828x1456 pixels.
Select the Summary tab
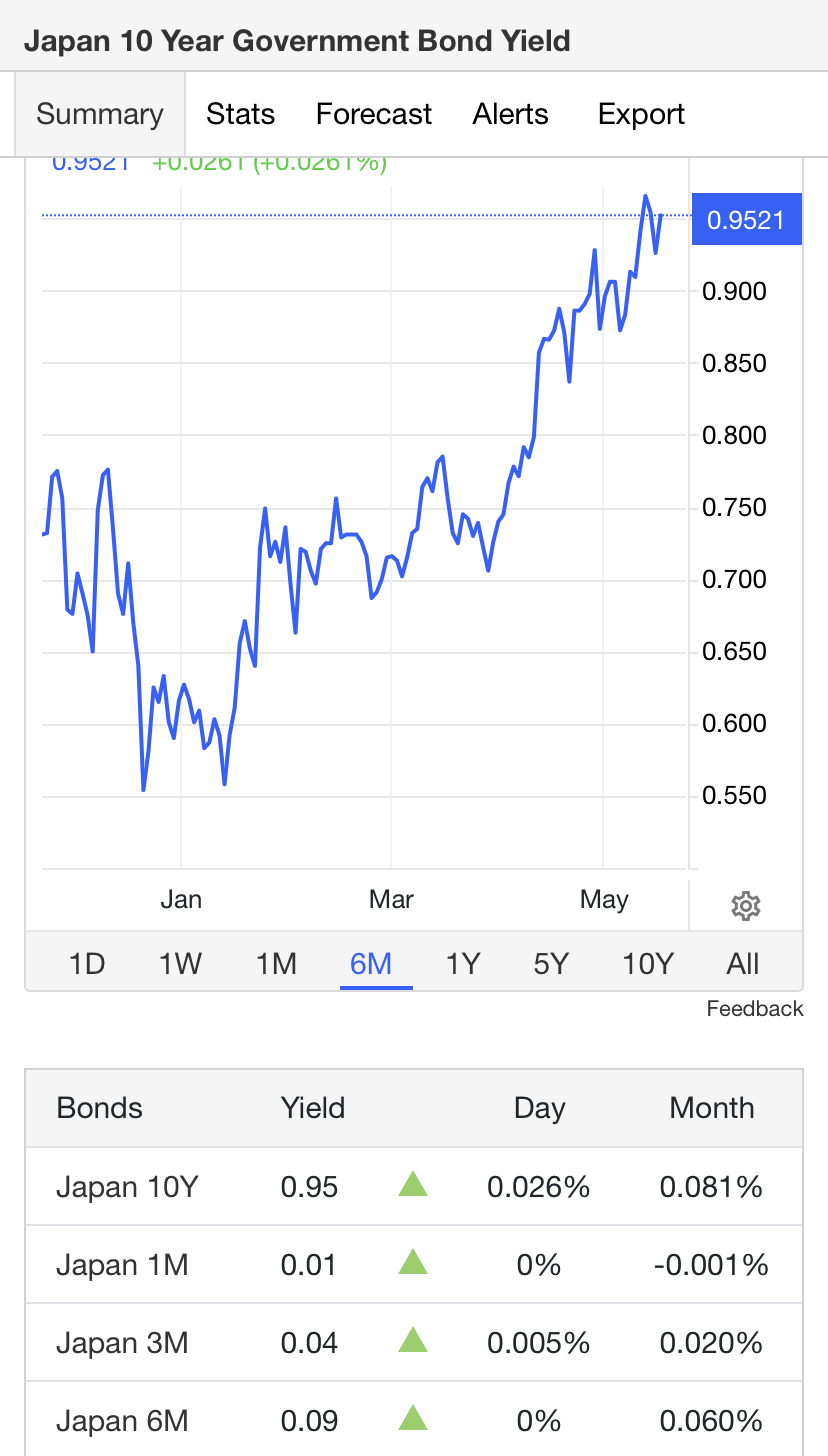click(x=100, y=114)
